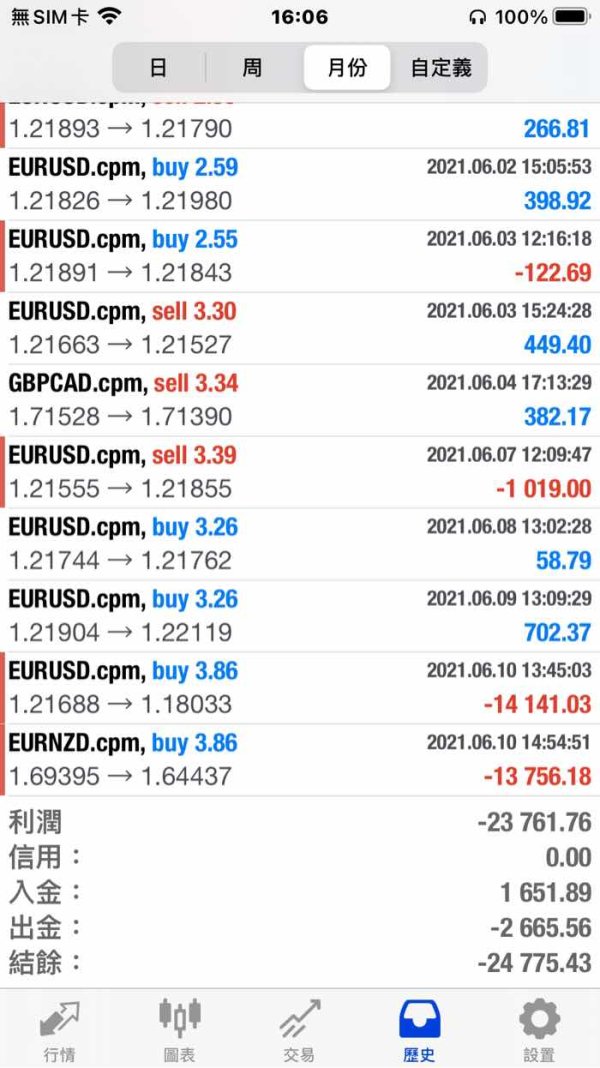The width and height of the screenshot is (600, 1068).
Task: Expand the EURUSD buy 2.59 trade
Action: click(x=300, y=185)
